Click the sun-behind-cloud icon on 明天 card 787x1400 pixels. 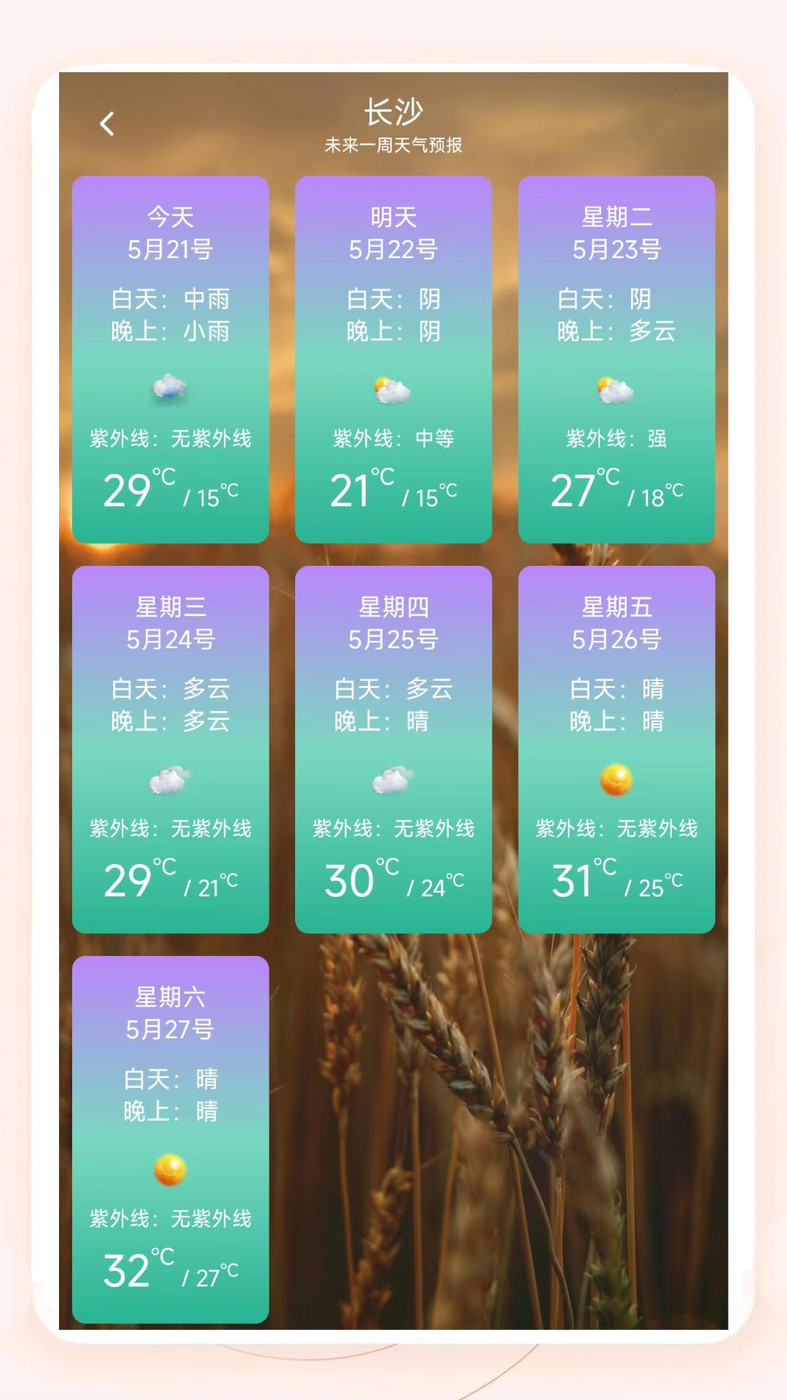click(x=393, y=388)
